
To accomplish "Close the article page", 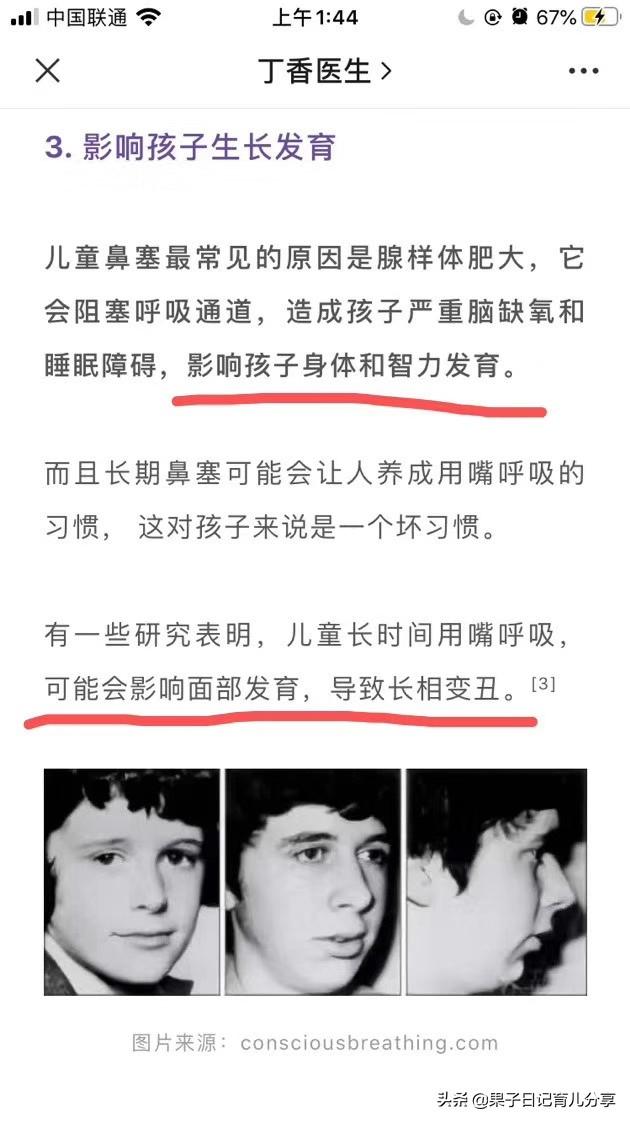I will pyautogui.click(x=48, y=71).
